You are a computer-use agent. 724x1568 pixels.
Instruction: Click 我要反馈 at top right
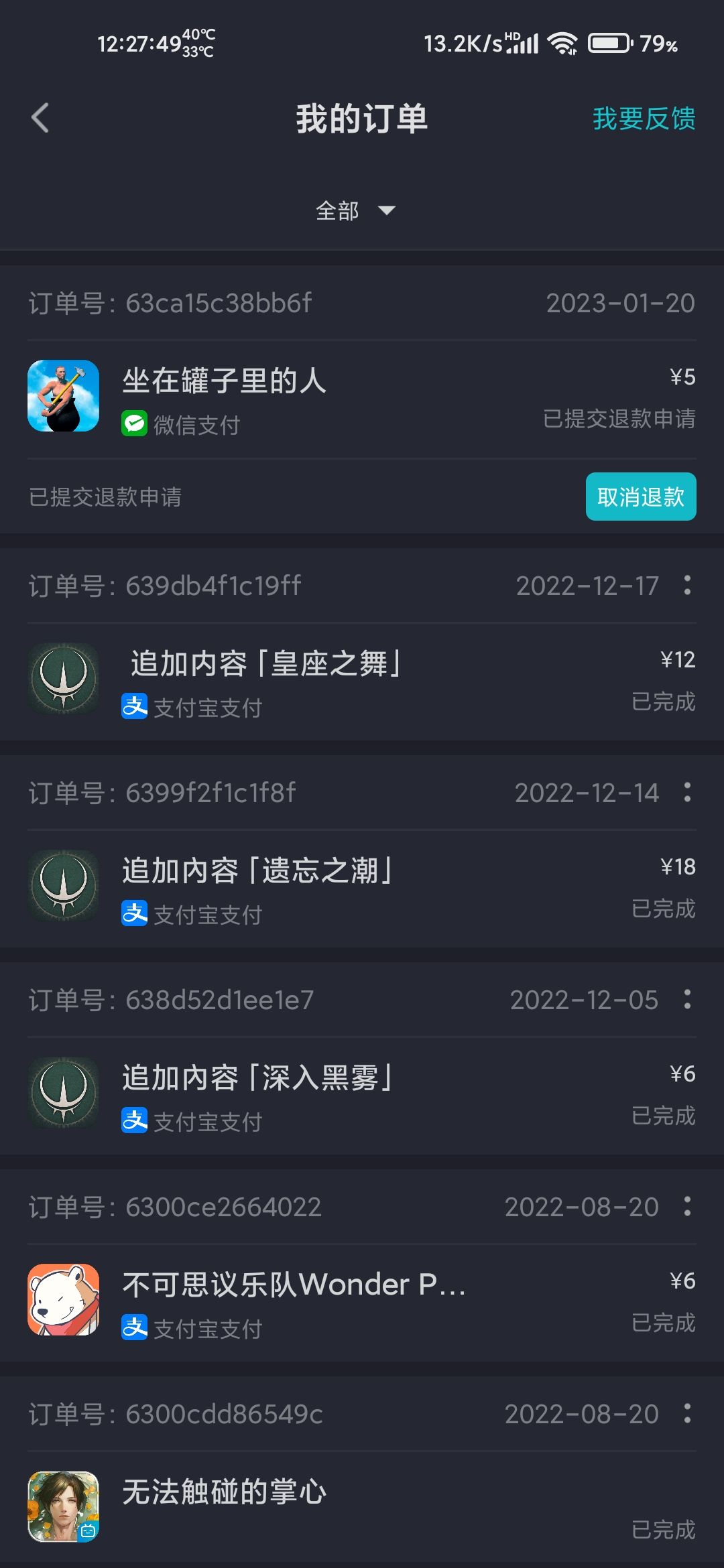tap(645, 118)
